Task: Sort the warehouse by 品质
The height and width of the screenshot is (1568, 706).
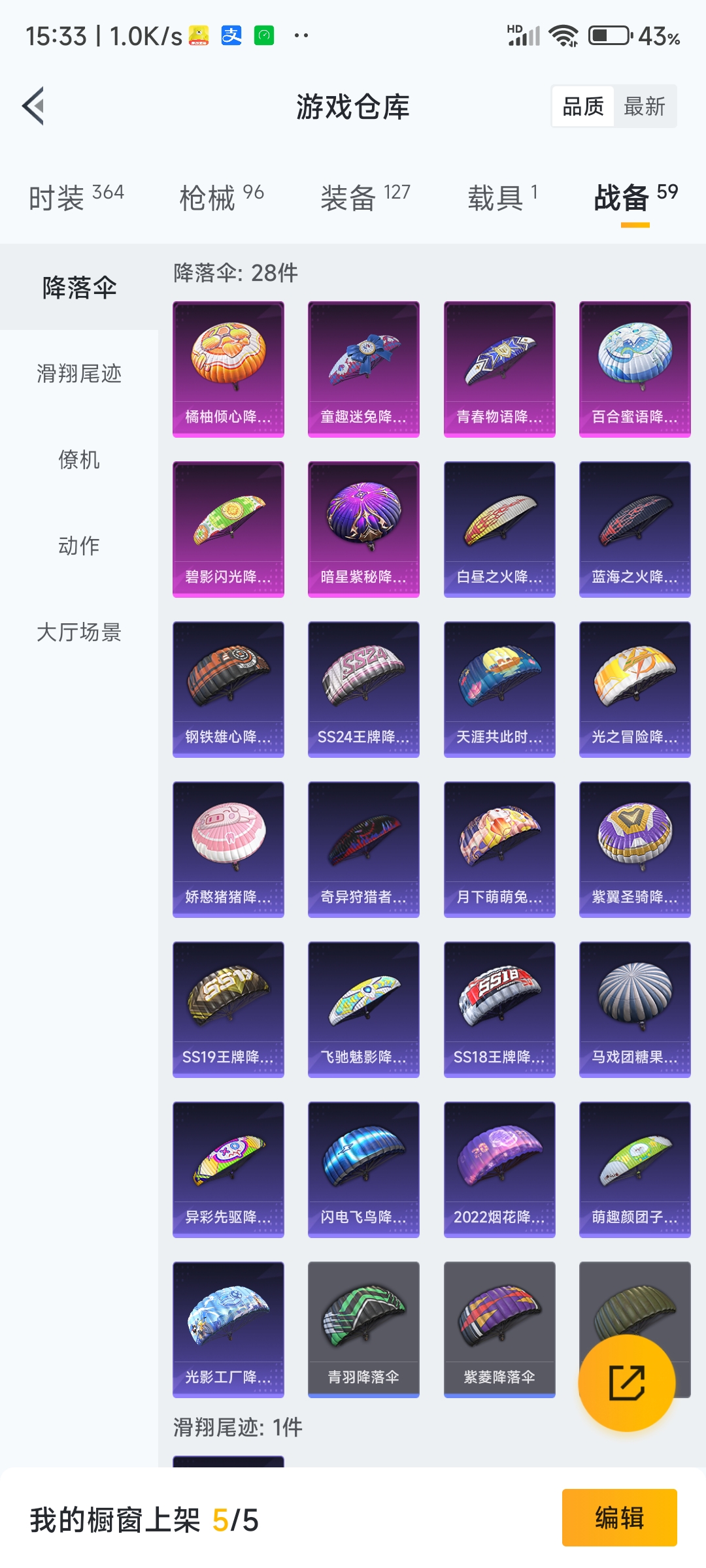Action: coord(583,106)
